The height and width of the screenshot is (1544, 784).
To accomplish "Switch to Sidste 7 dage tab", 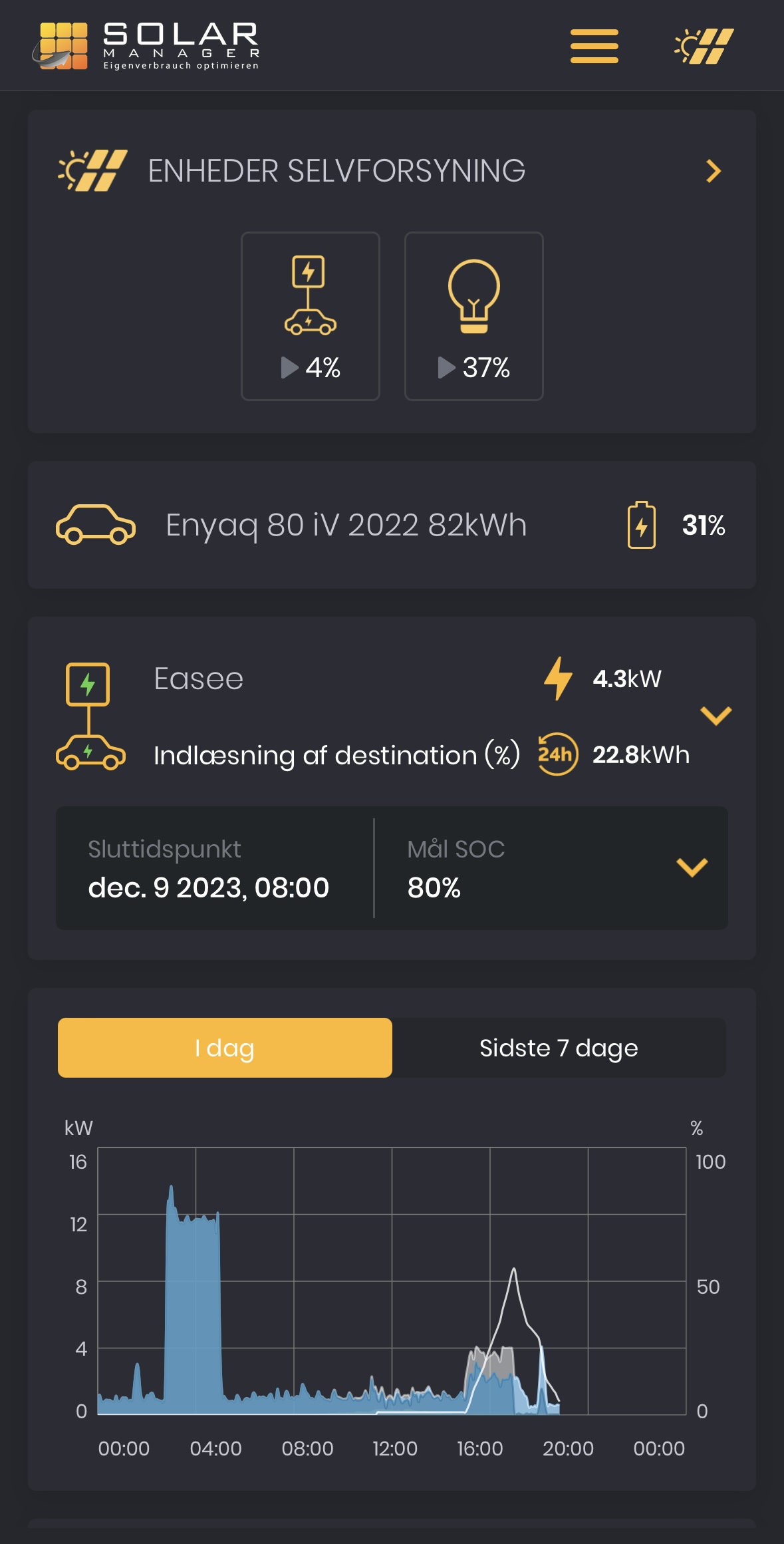I will [559, 1048].
